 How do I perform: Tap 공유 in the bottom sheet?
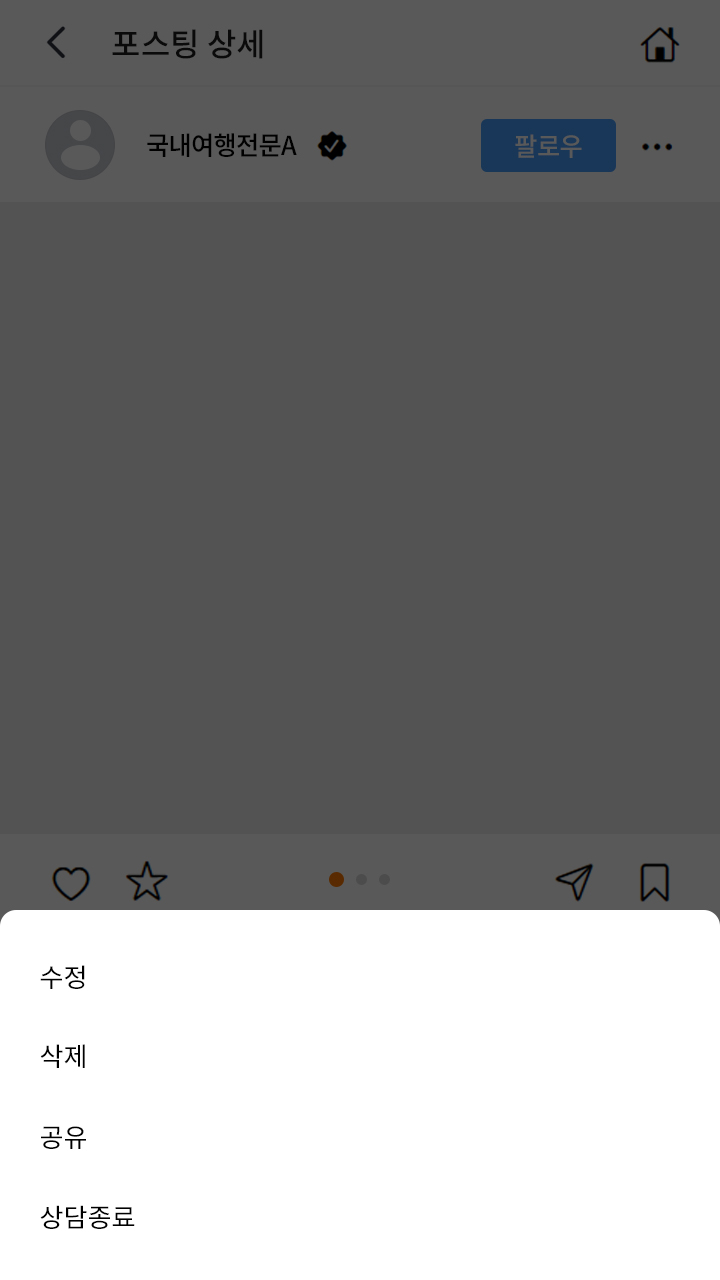64,1137
